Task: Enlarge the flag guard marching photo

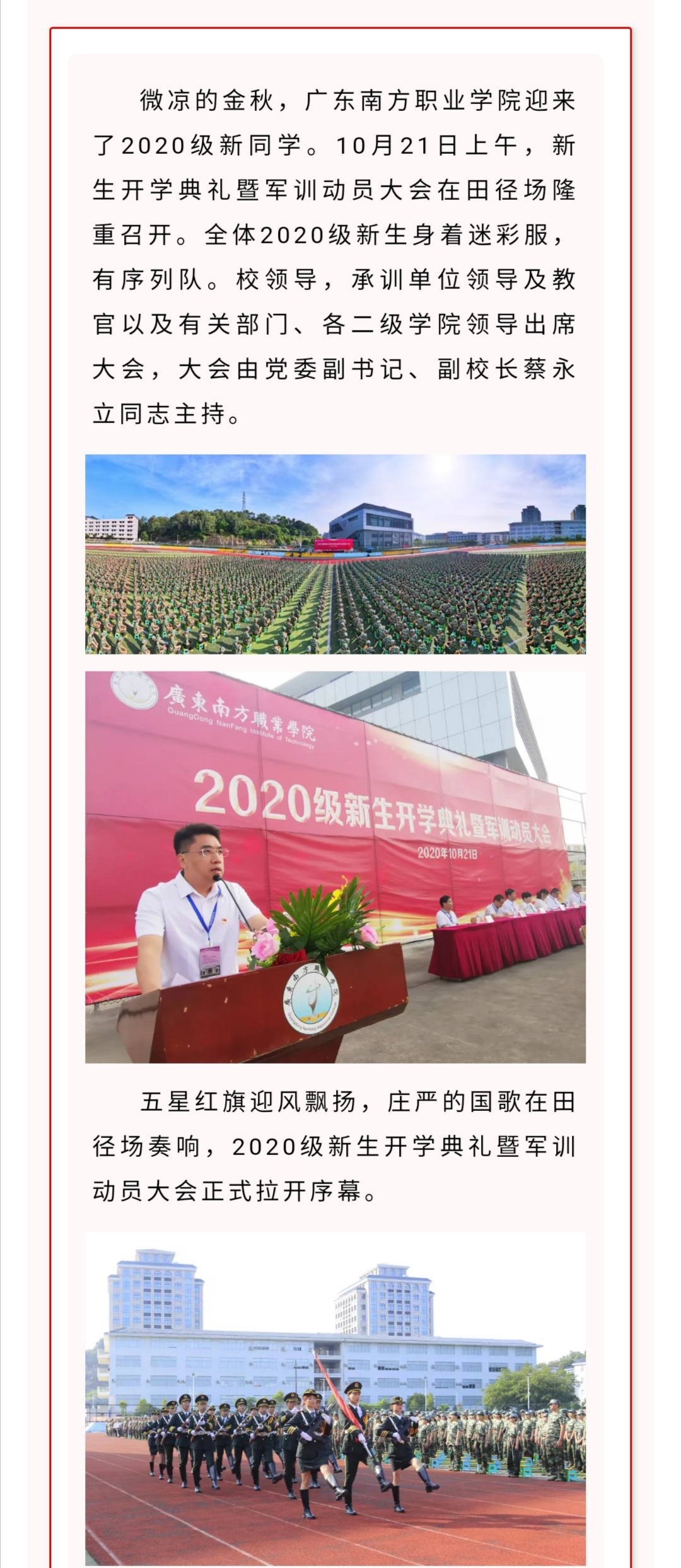Action: click(x=335, y=1398)
